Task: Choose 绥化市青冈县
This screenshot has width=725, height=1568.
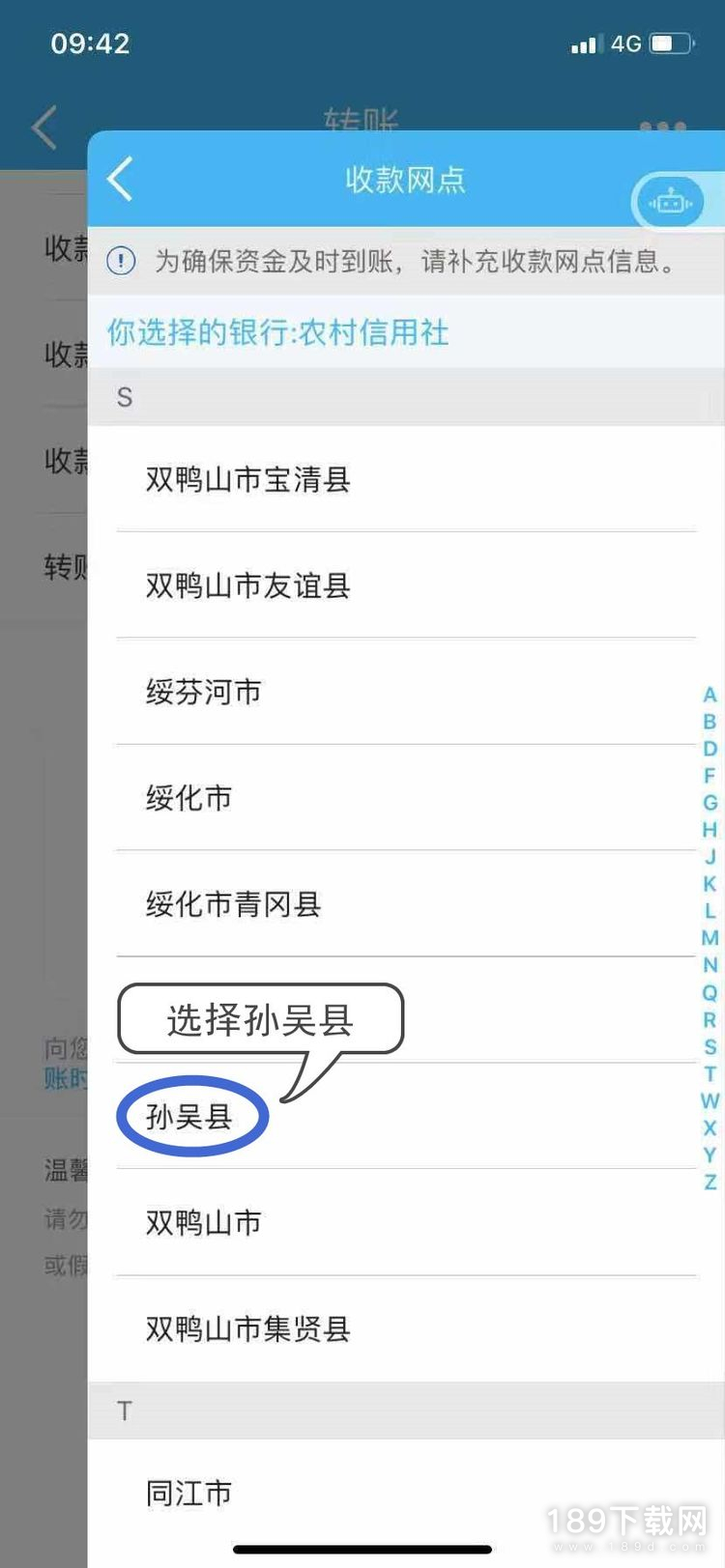Action: pos(406,904)
